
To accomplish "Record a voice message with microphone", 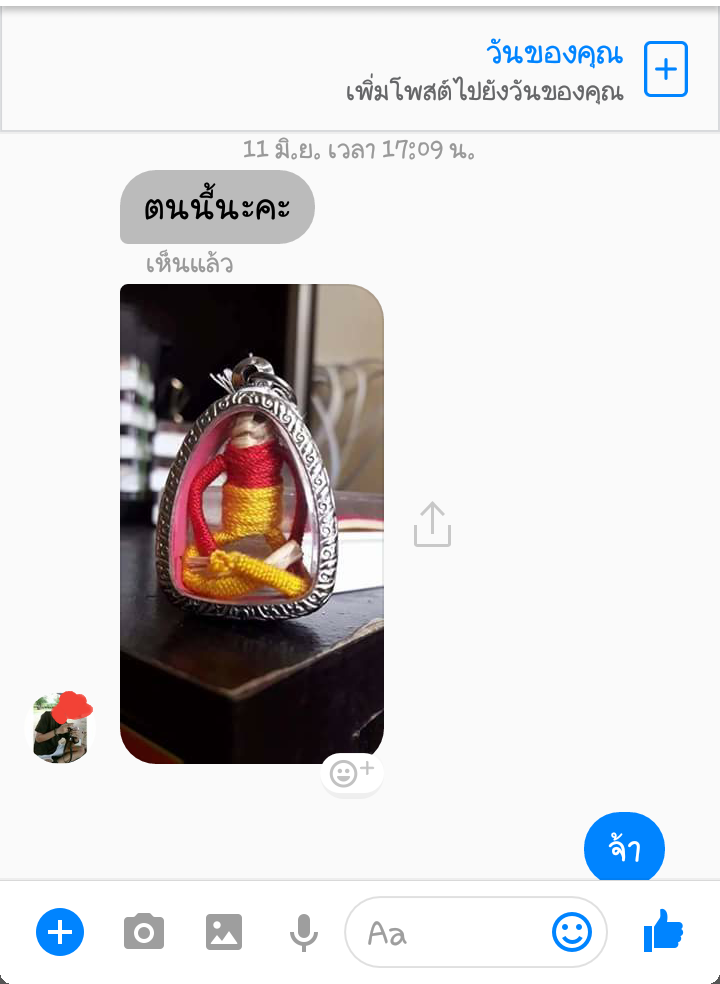I will (x=303, y=933).
